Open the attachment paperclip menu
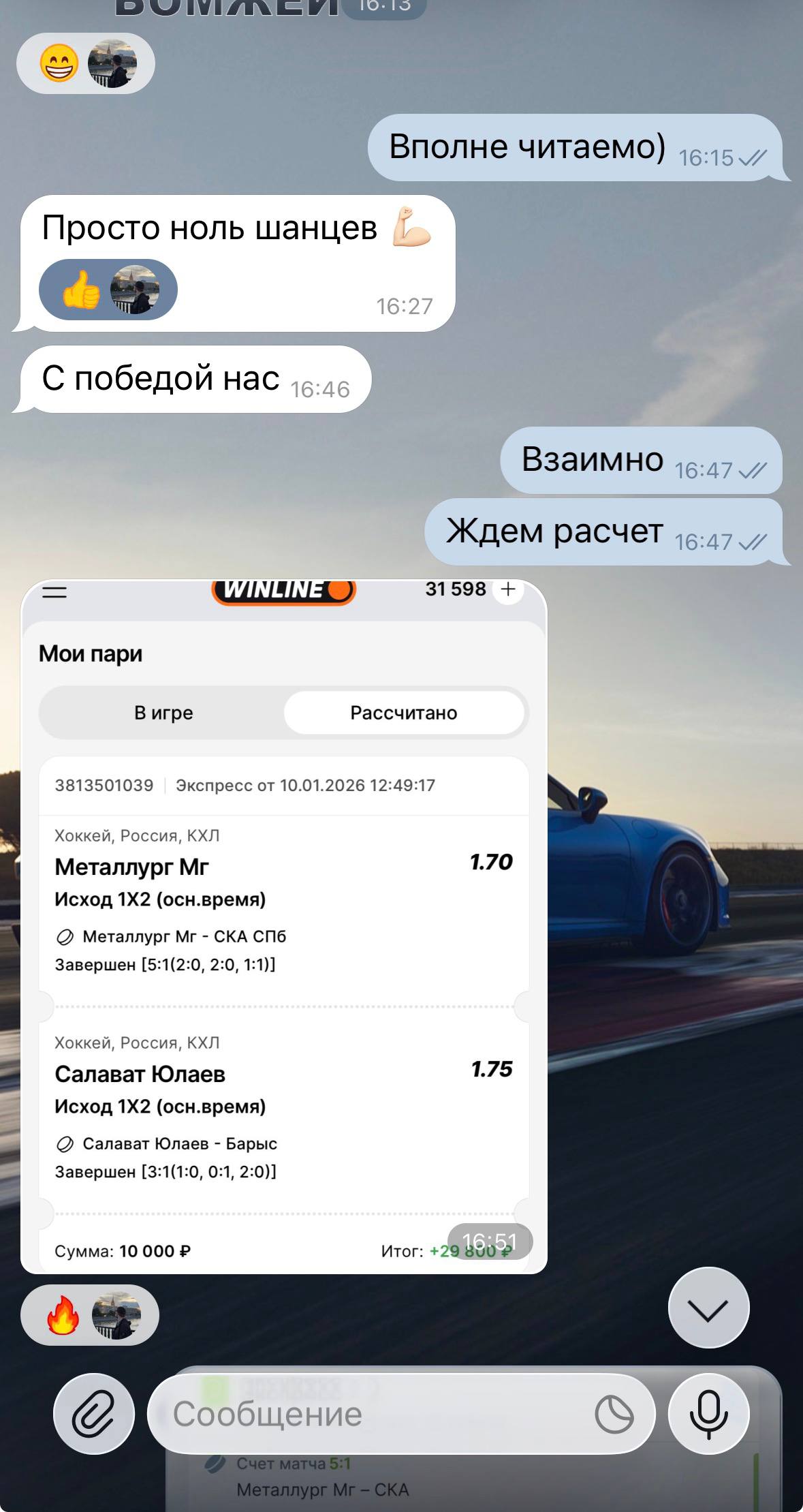Screen dimensions: 803x1512 pyautogui.click(x=93, y=1414)
